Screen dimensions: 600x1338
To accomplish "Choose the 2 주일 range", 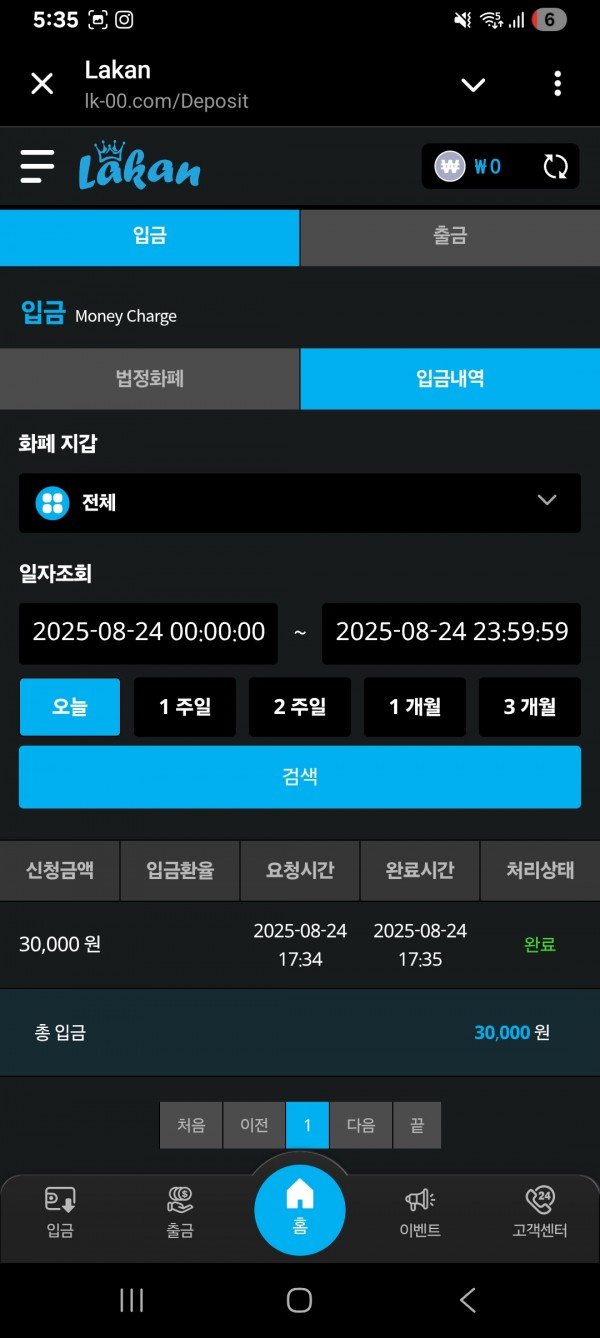I will 300,707.
